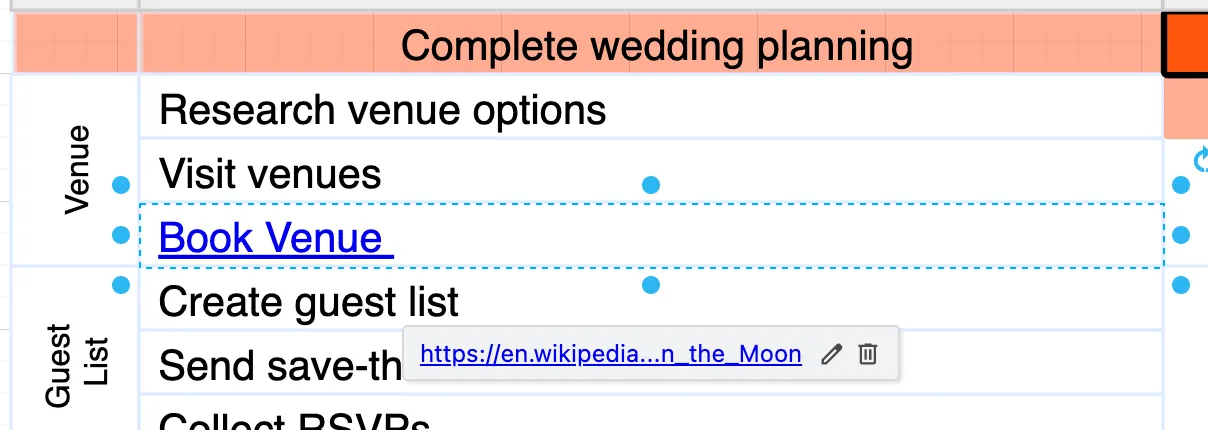Edit the link with the pencil icon

point(831,354)
